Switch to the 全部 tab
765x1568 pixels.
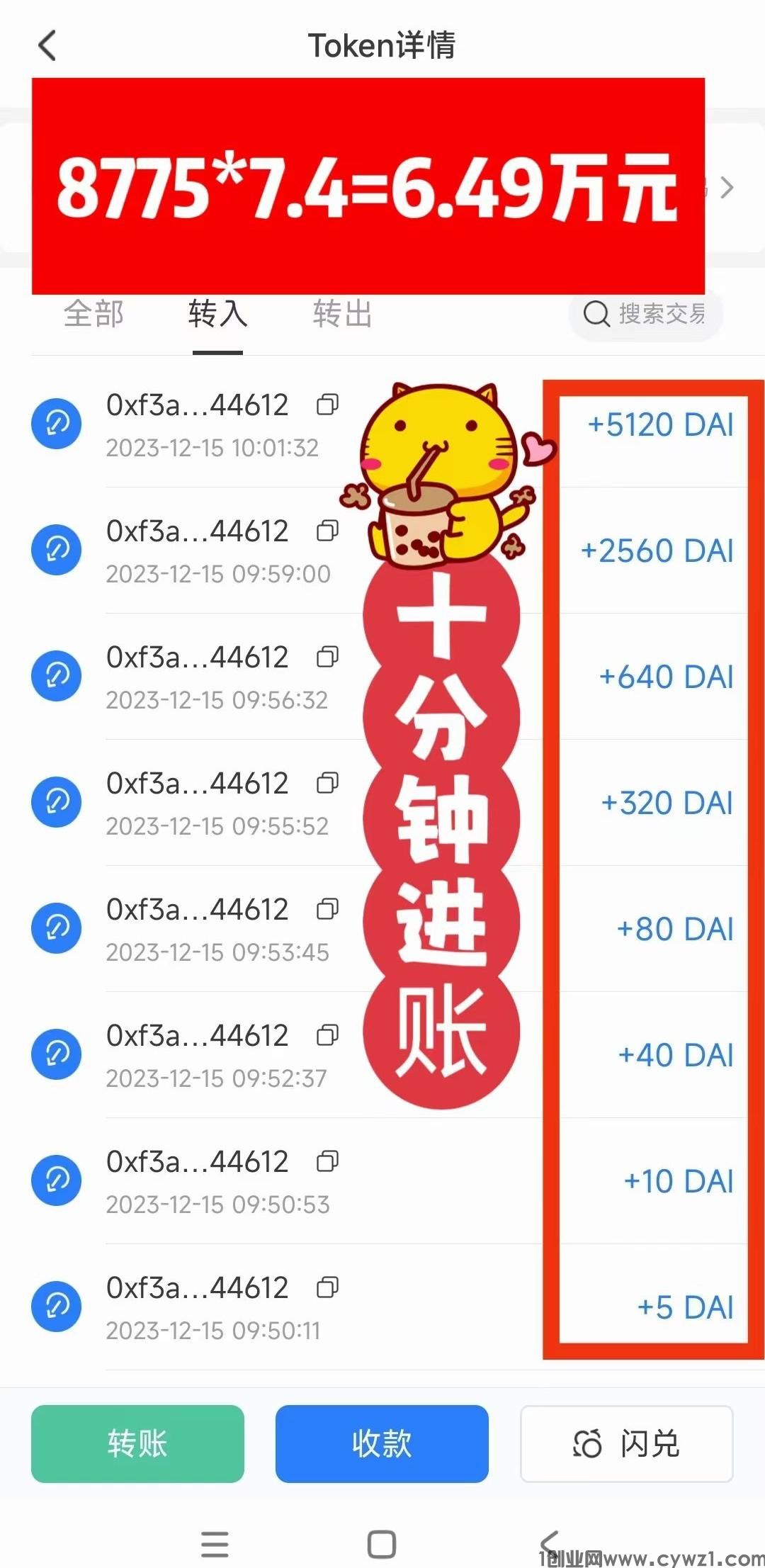[93, 314]
